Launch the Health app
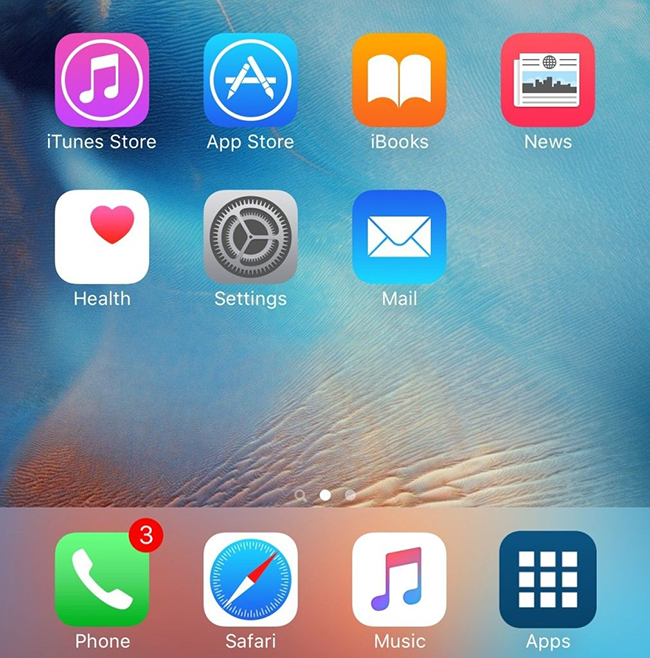650x658 pixels. (x=102, y=237)
